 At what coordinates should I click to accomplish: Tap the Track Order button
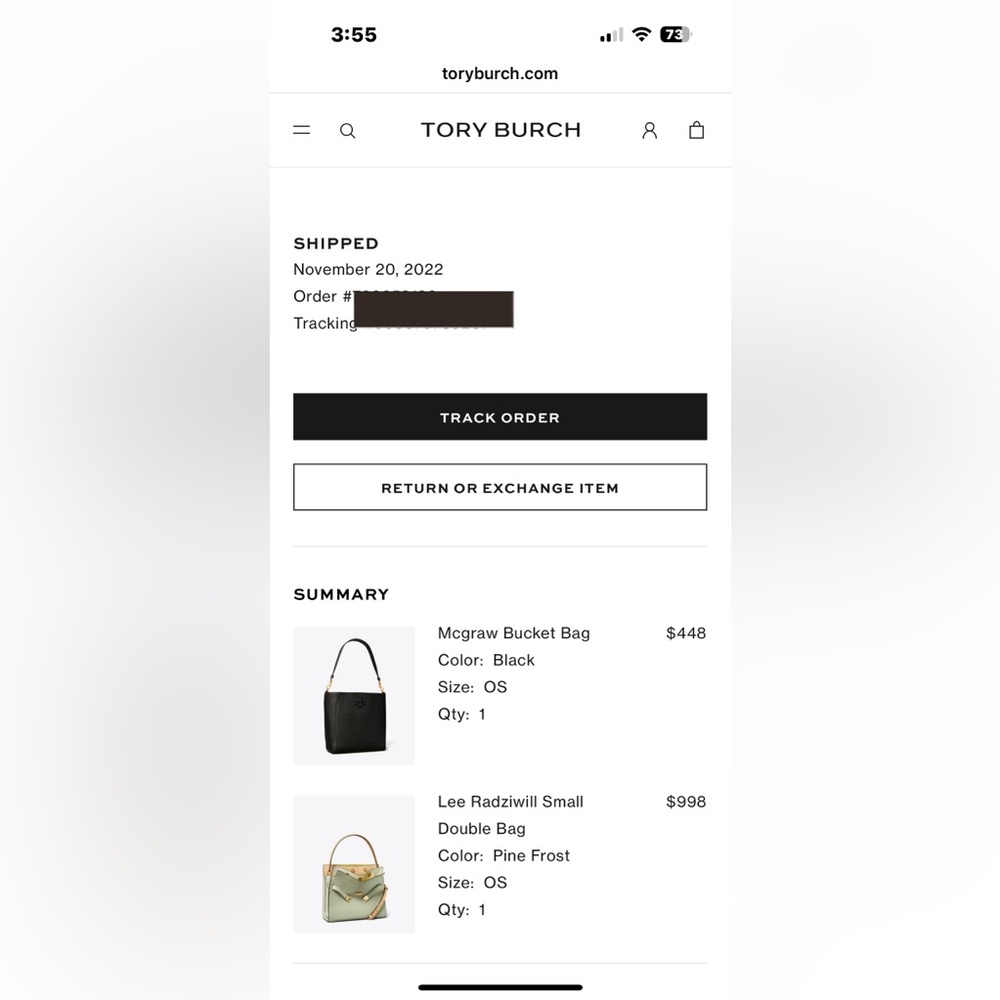coord(500,417)
